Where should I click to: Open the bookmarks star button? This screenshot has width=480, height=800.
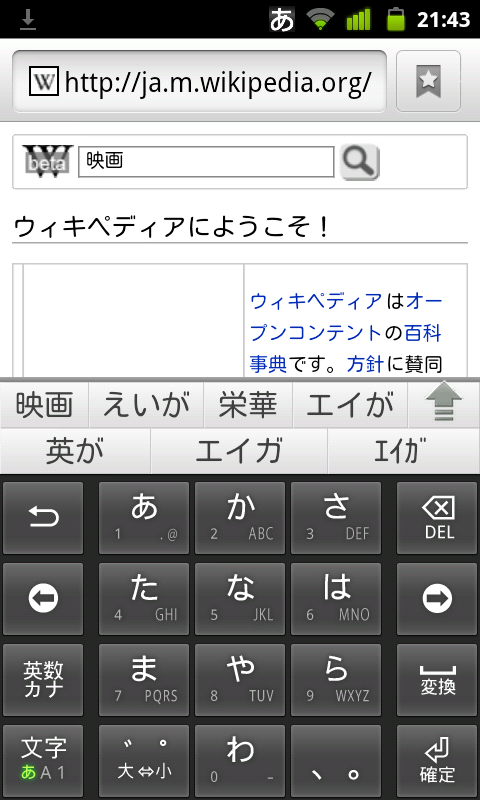click(428, 81)
